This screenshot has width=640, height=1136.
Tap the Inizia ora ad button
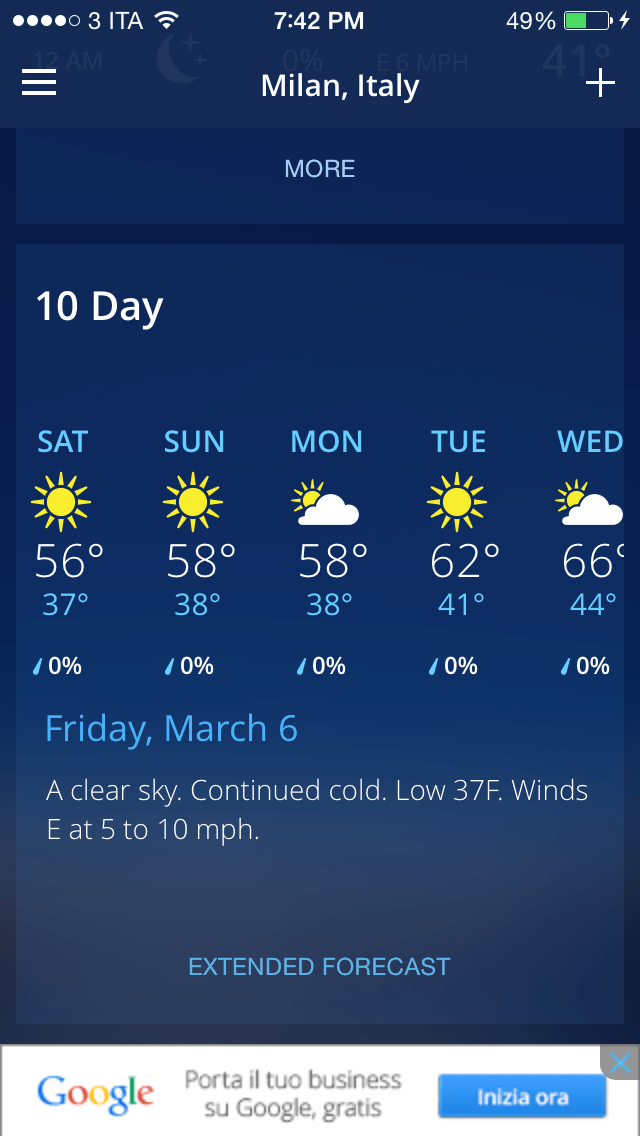[x=522, y=1097]
